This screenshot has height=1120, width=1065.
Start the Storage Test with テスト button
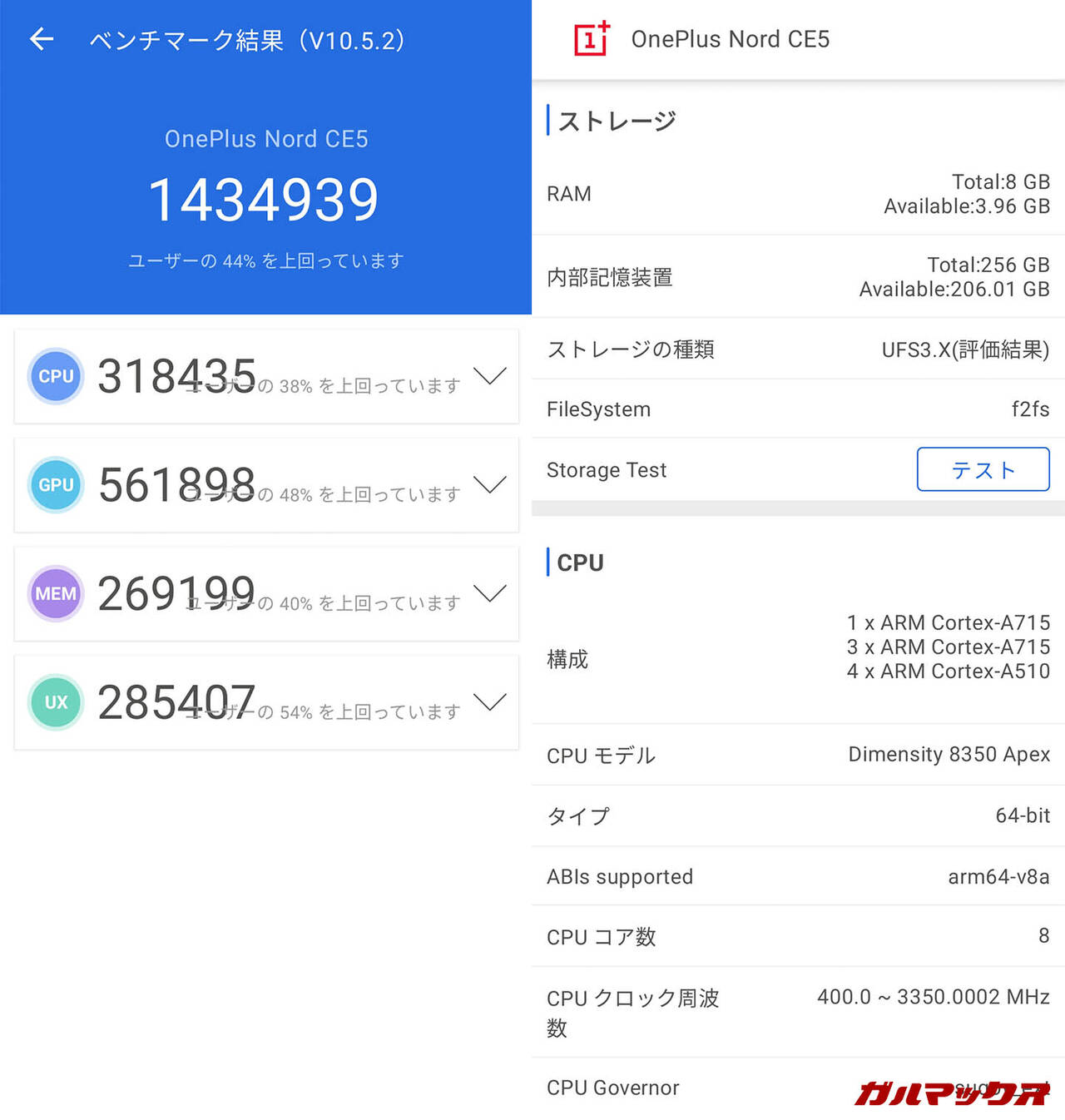983,470
